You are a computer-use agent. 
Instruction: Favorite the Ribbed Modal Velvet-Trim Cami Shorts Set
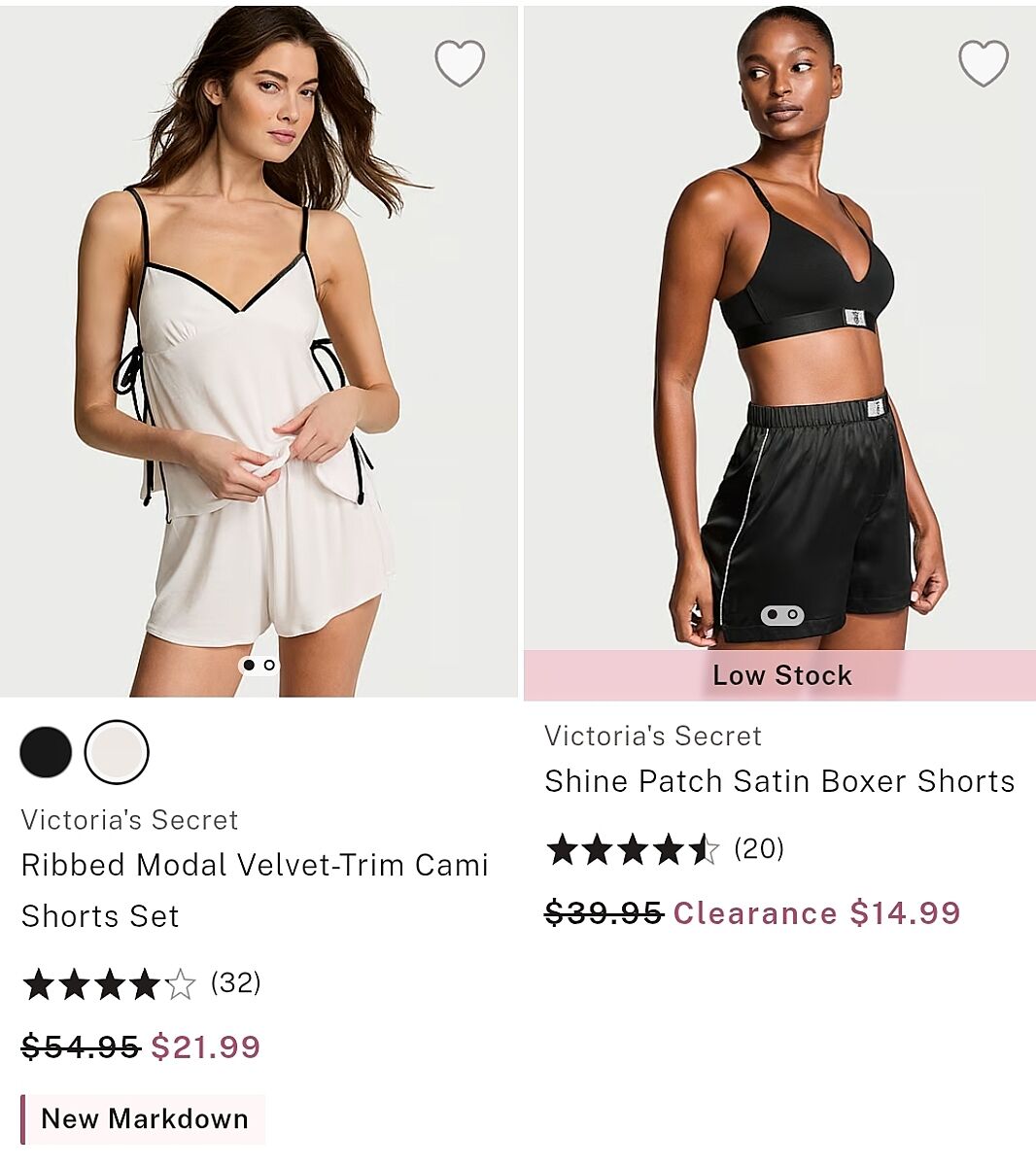(x=460, y=64)
